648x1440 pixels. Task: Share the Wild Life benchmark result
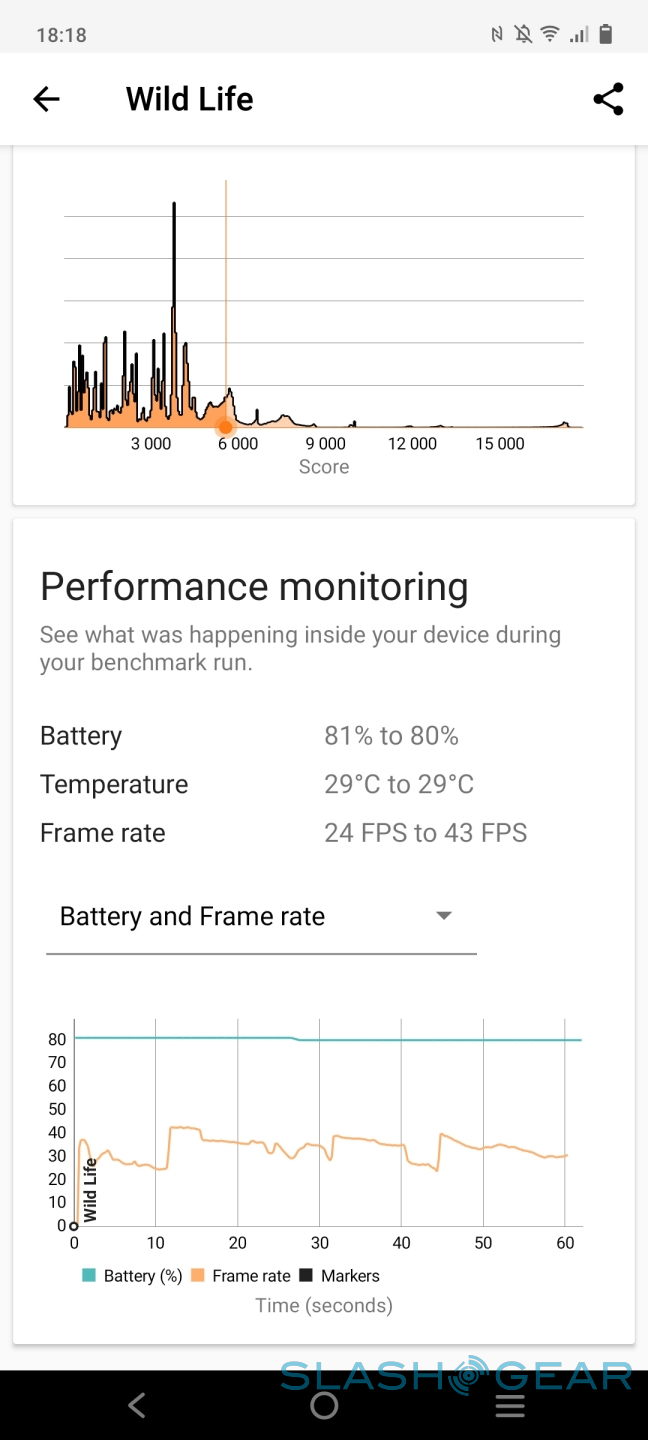point(608,99)
